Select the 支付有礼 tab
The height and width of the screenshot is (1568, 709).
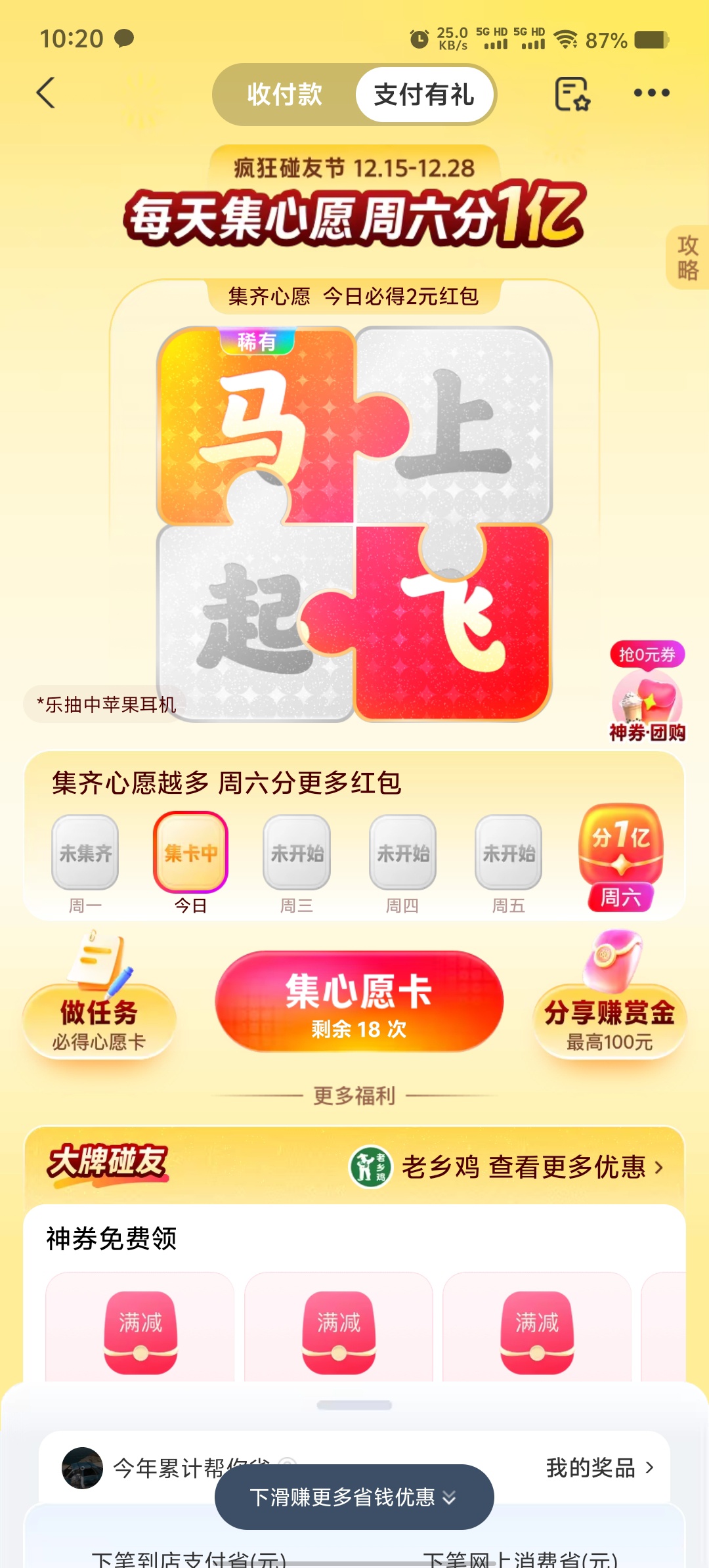tap(424, 95)
